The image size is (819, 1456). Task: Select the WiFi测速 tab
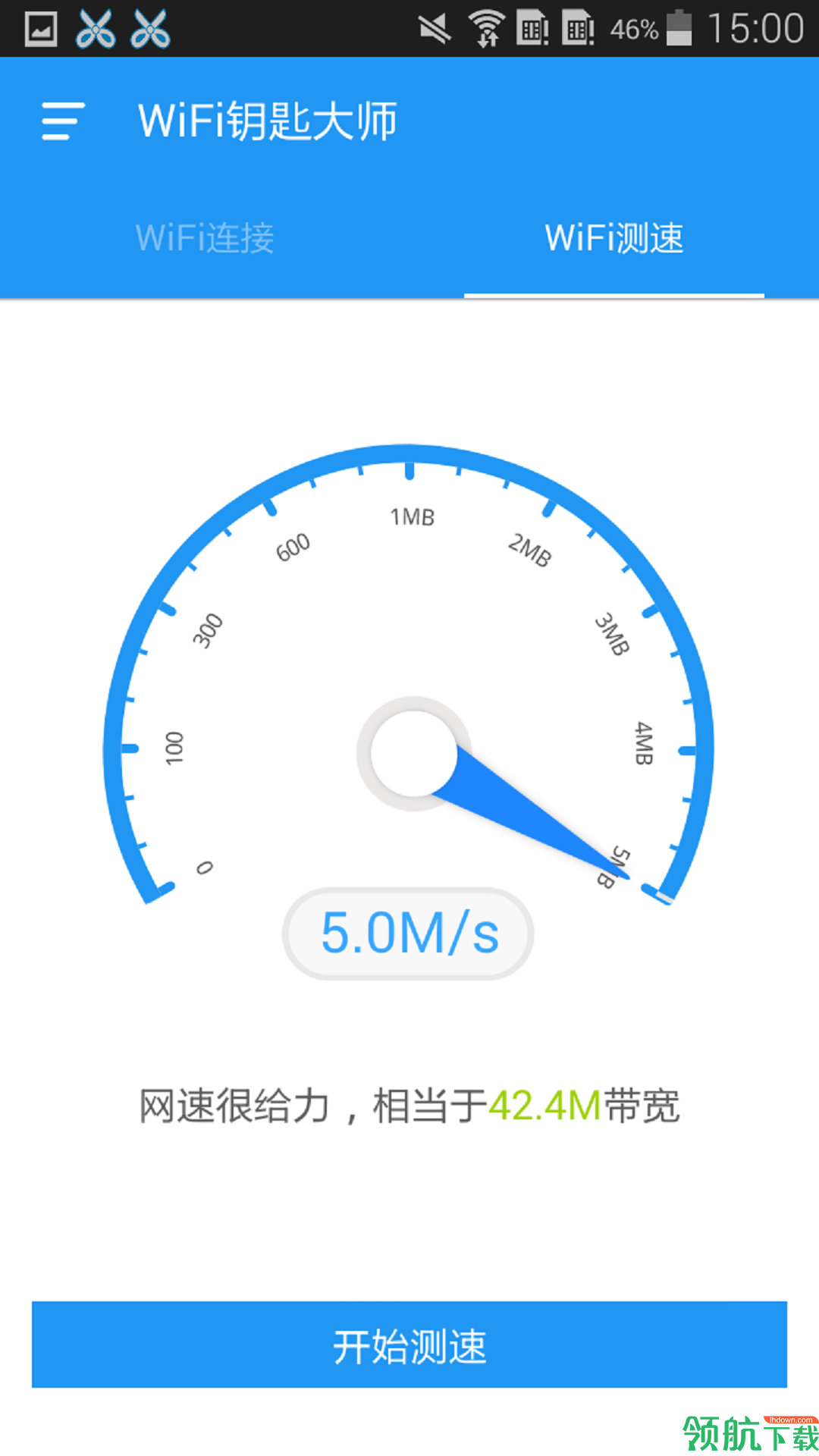coord(613,239)
